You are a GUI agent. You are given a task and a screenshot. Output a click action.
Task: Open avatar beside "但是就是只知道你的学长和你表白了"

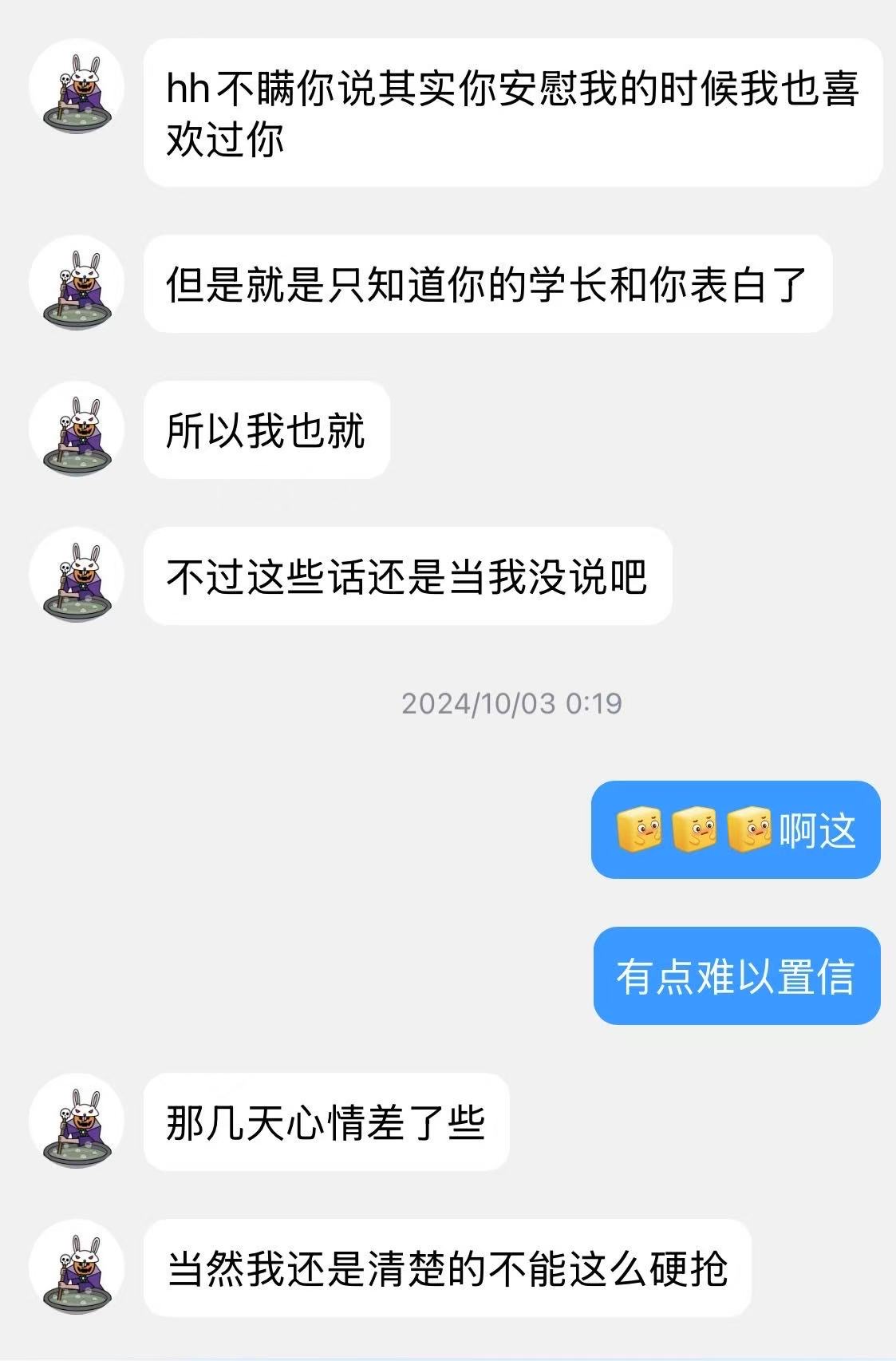coord(77,283)
